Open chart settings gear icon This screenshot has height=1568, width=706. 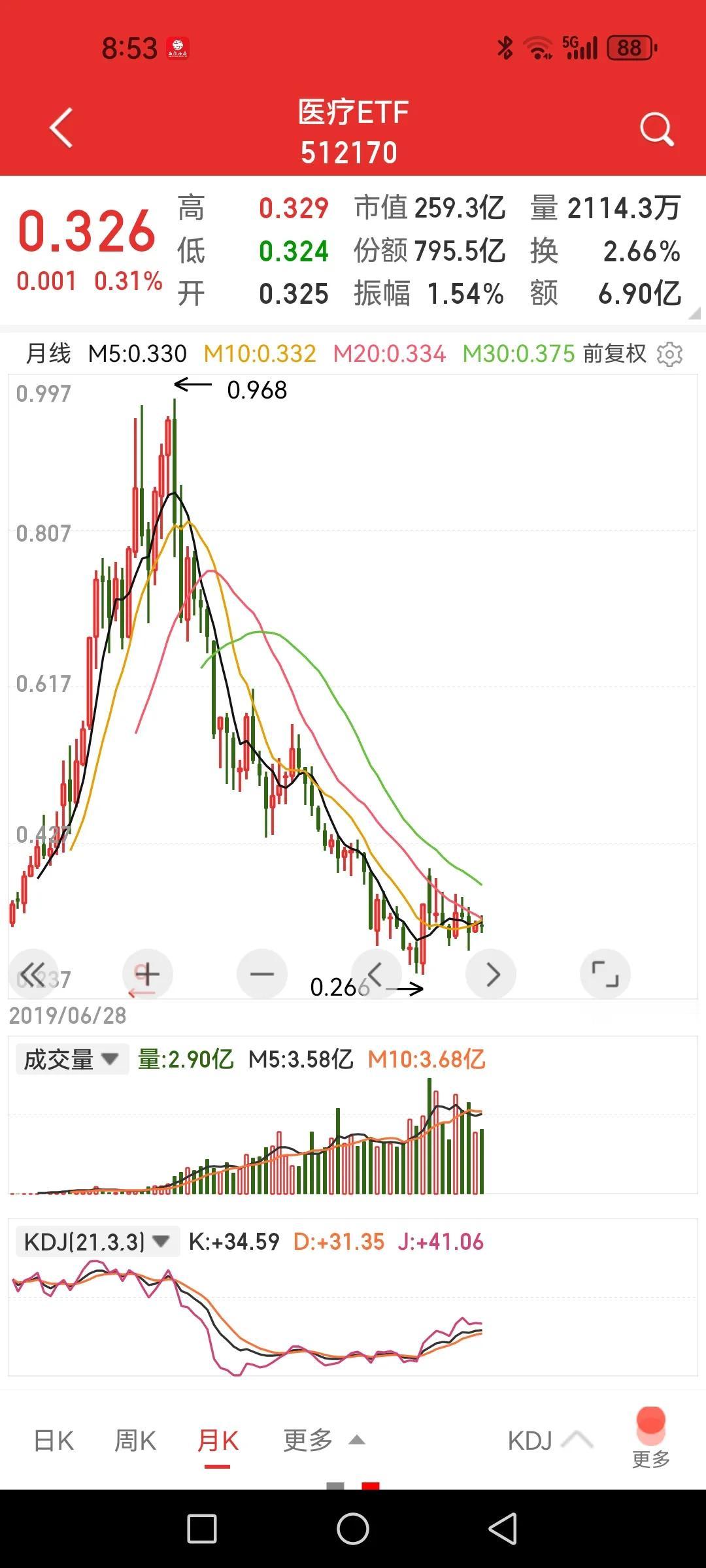click(669, 354)
